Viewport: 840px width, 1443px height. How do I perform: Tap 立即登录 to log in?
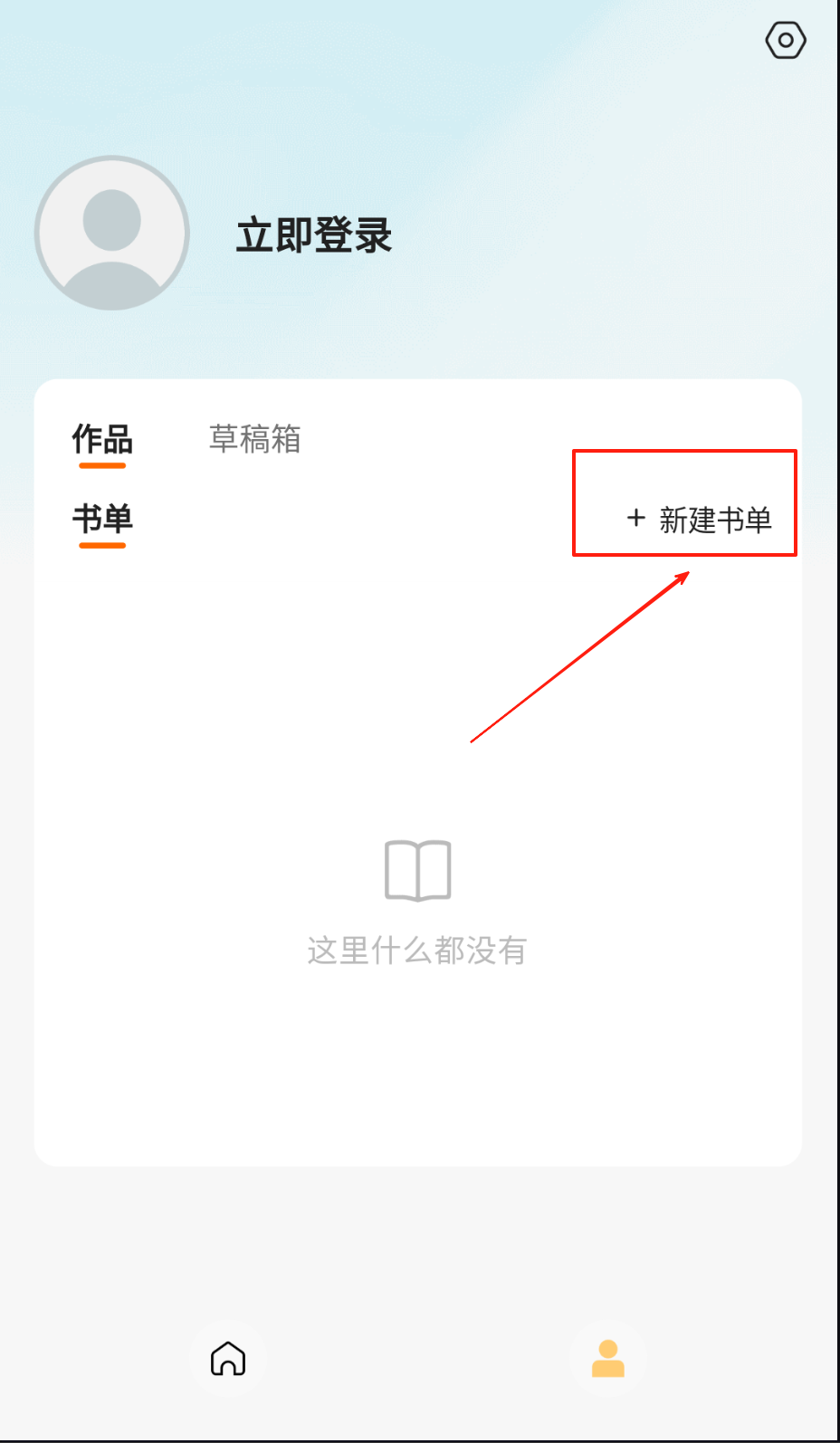[313, 235]
